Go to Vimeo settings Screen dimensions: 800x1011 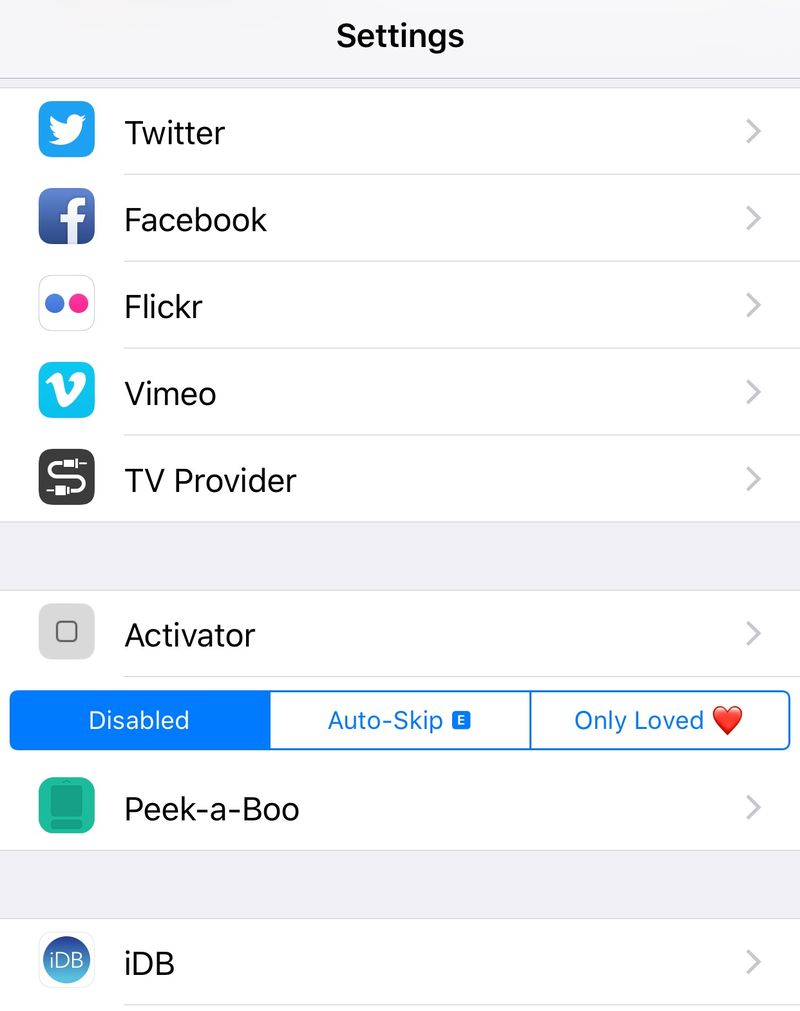point(400,393)
